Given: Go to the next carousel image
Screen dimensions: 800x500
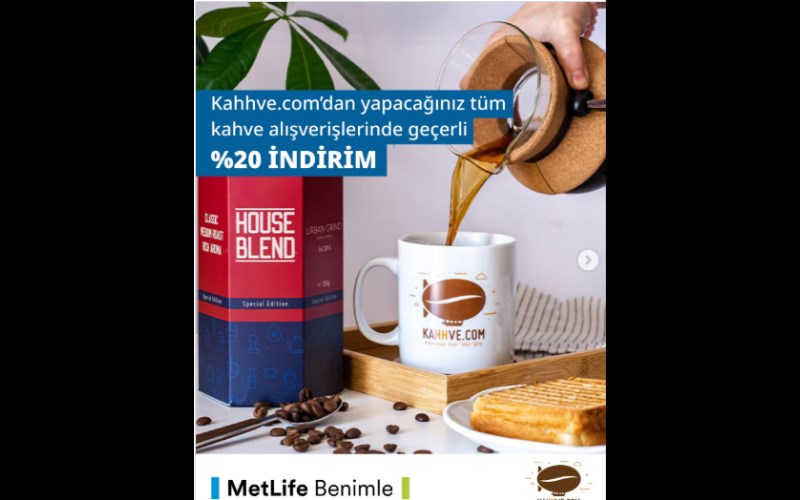Looking at the screenshot, I should click(588, 260).
